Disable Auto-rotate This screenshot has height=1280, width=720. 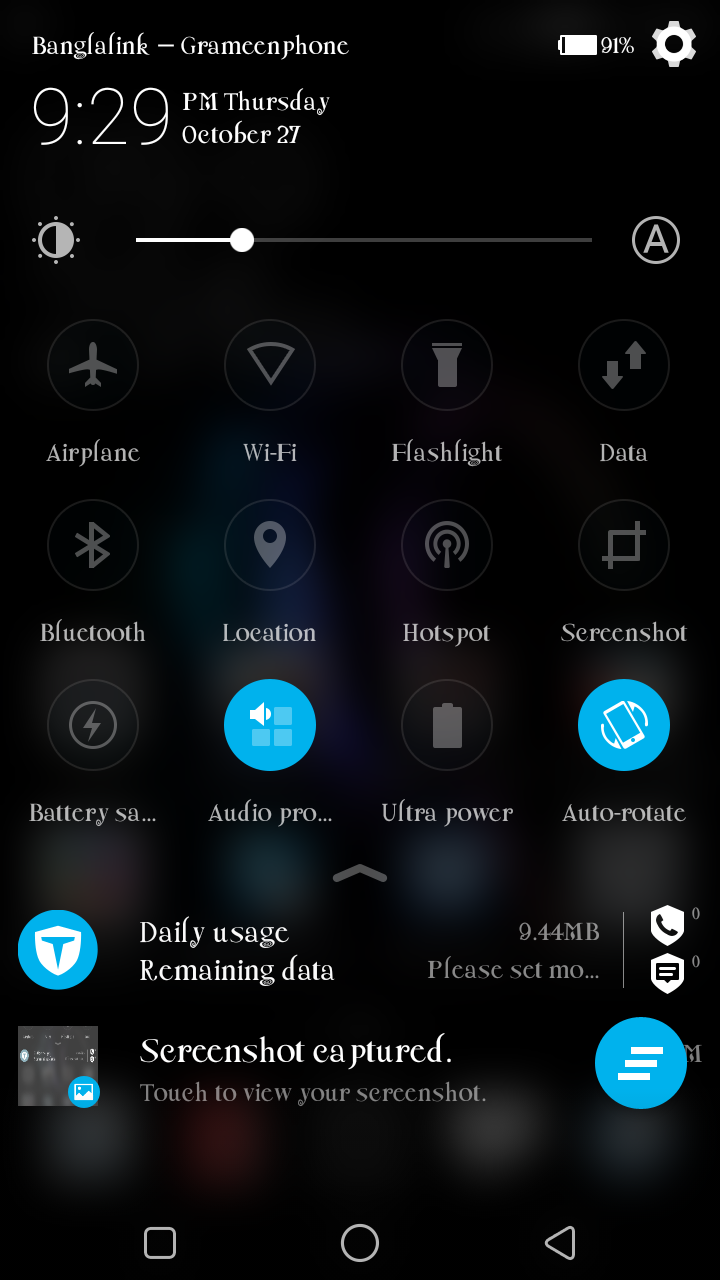[624, 725]
